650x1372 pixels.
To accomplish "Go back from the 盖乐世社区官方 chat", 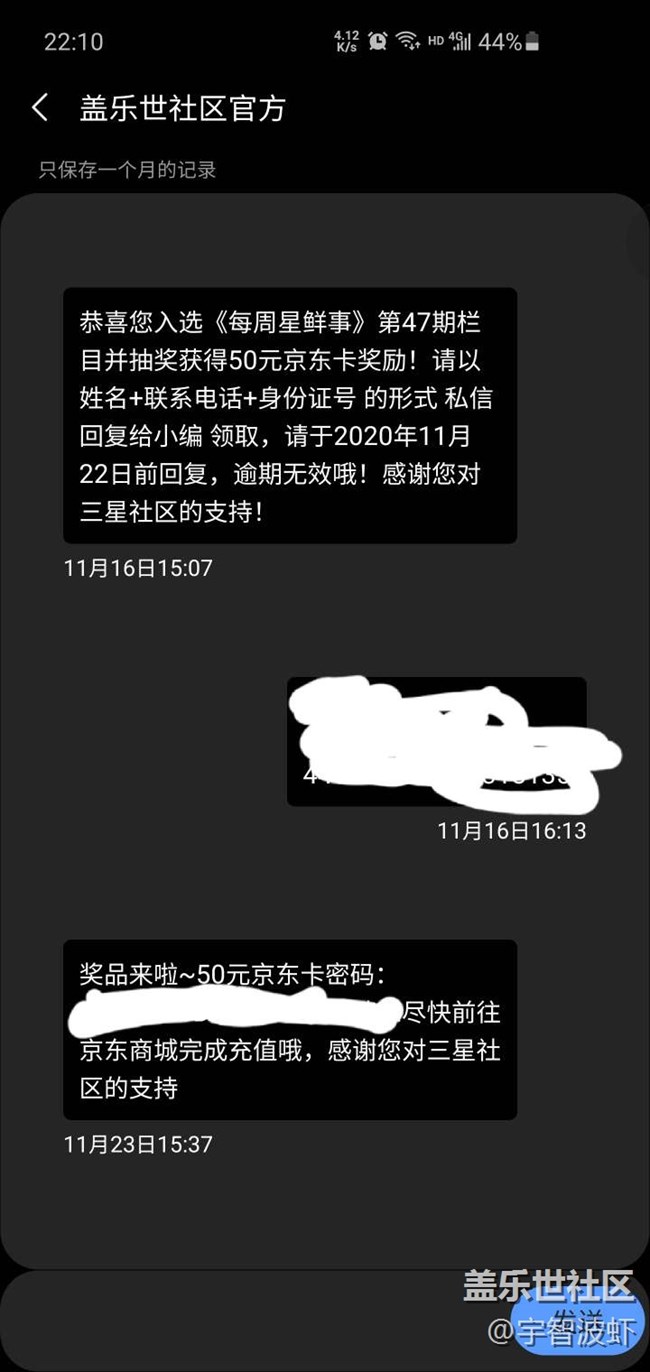I will pyautogui.click(x=40, y=108).
